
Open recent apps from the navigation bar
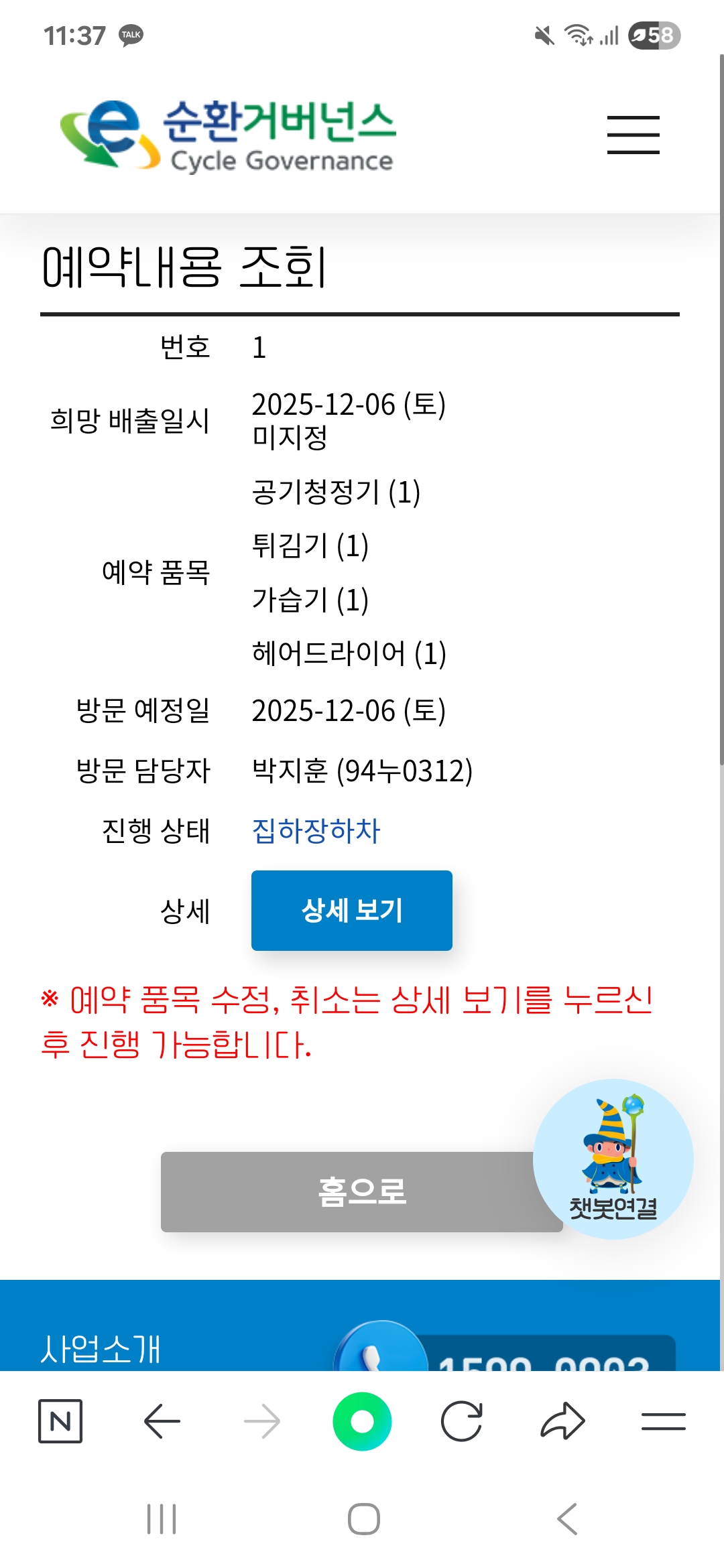(162, 1518)
